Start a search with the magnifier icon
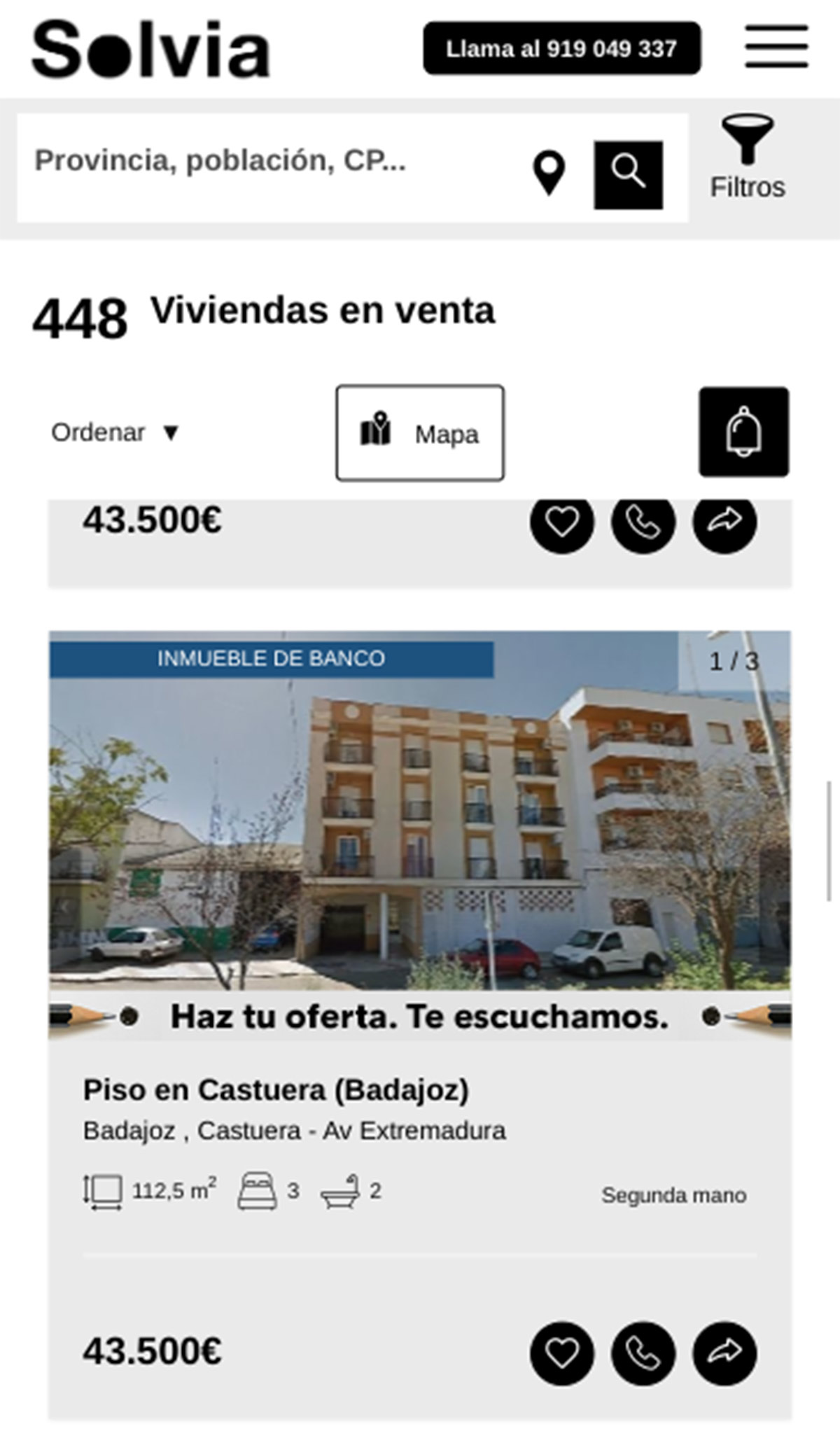 (628, 174)
